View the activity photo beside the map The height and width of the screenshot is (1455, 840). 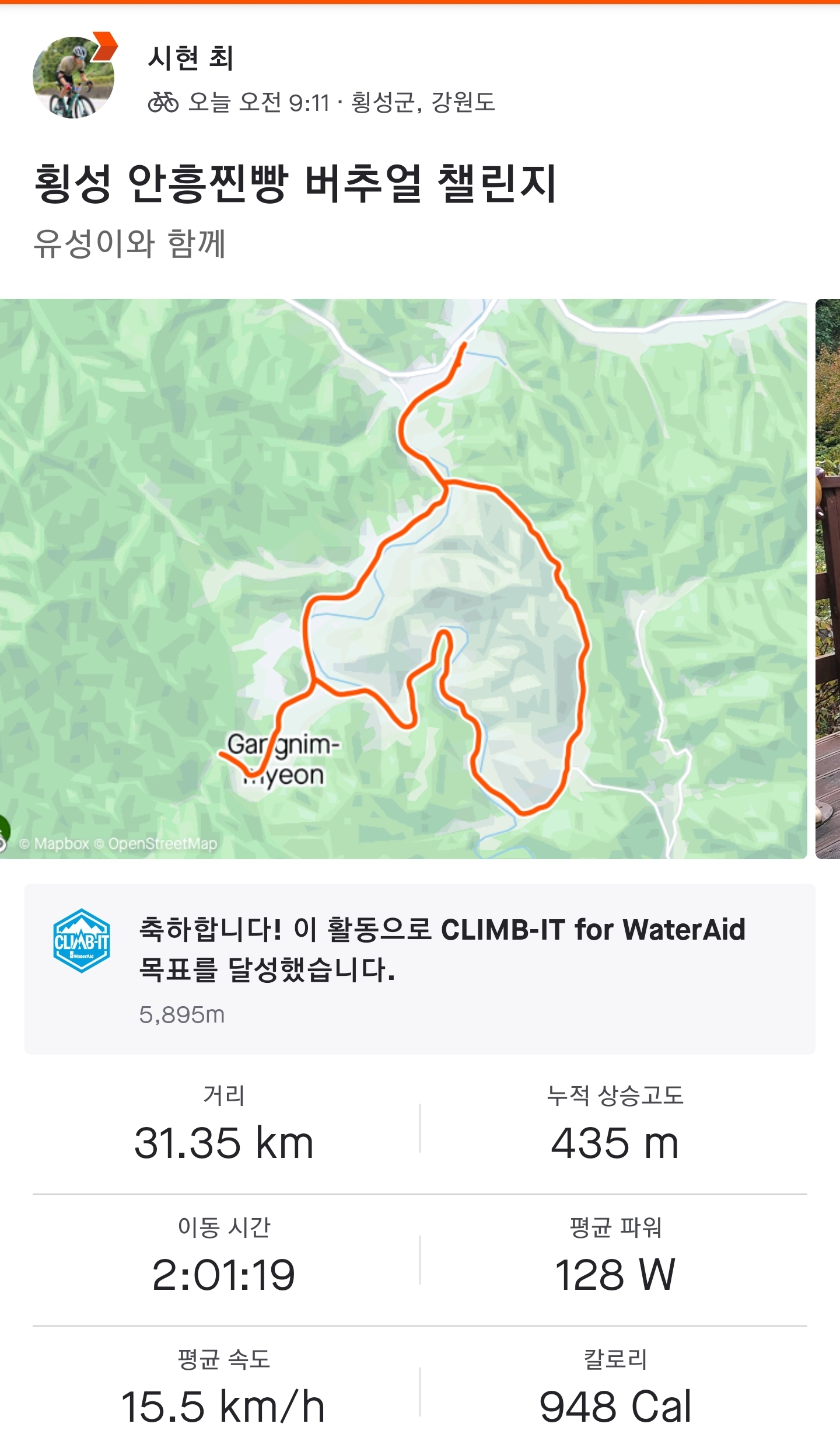coord(828,578)
